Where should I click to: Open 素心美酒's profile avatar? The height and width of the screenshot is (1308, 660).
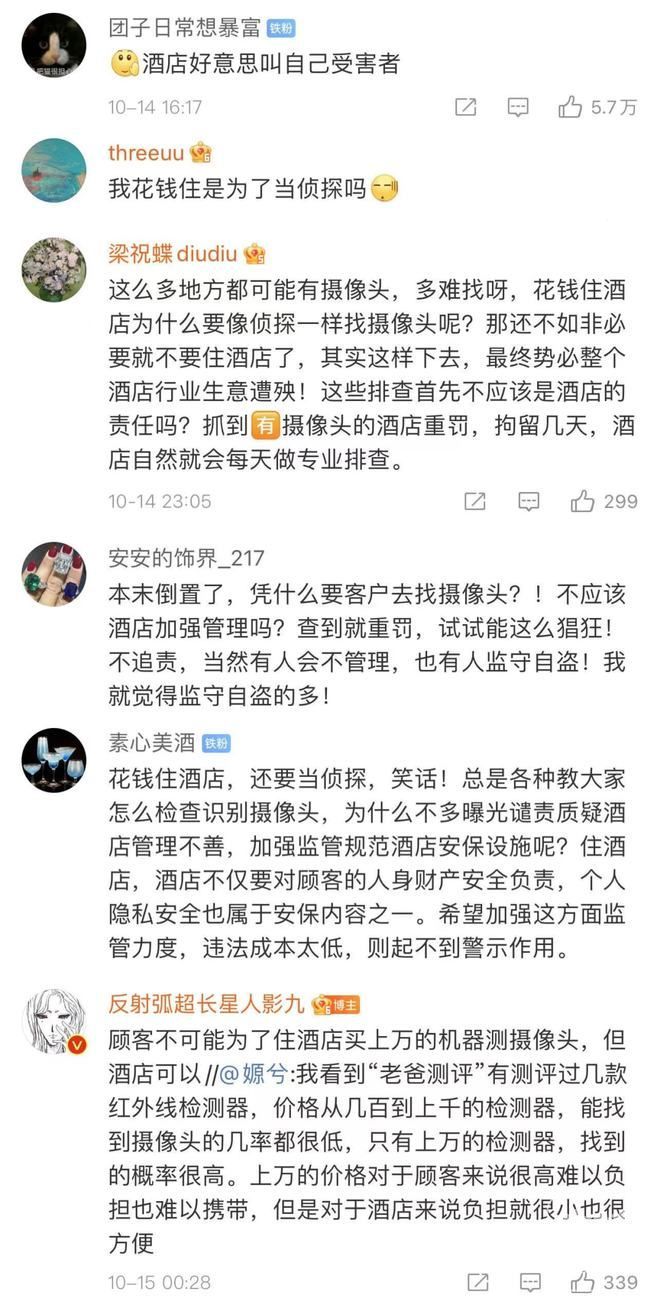click(54, 761)
